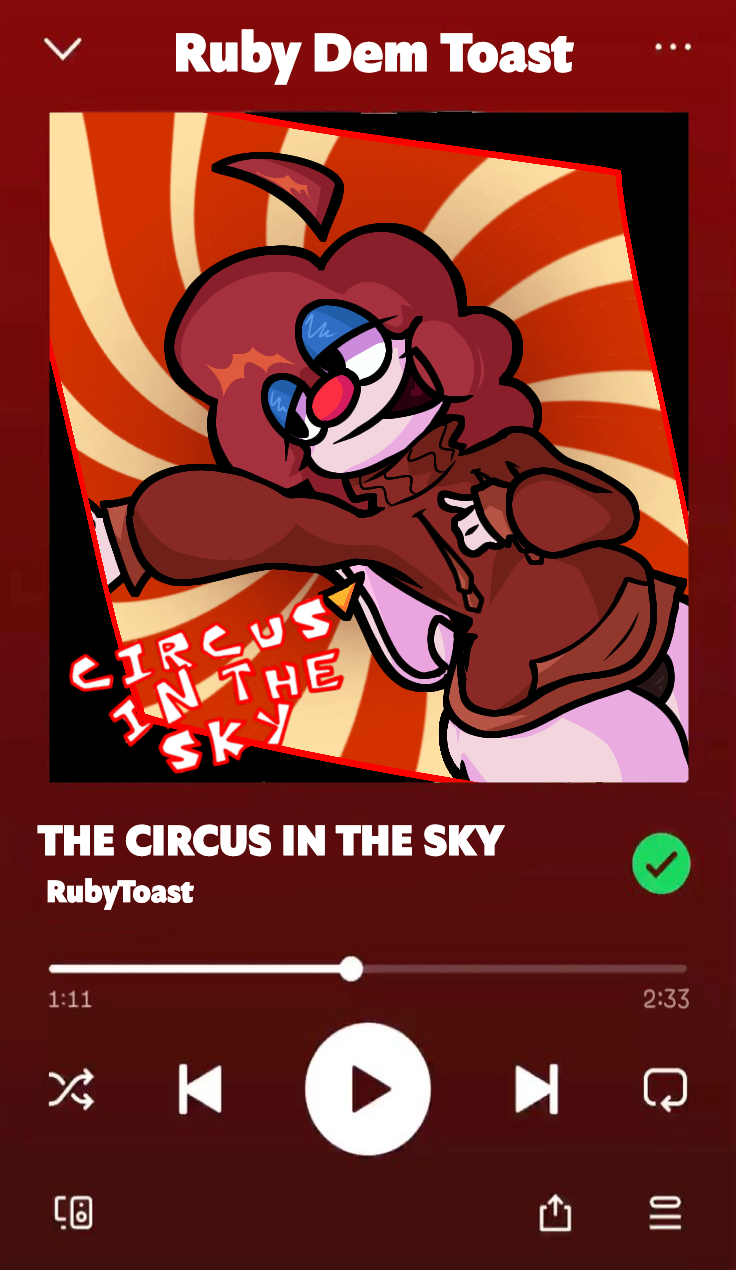Image resolution: width=736 pixels, height=1270 pixels.
Task: Play The Circus in the Sky
Action: [368, 1089]
